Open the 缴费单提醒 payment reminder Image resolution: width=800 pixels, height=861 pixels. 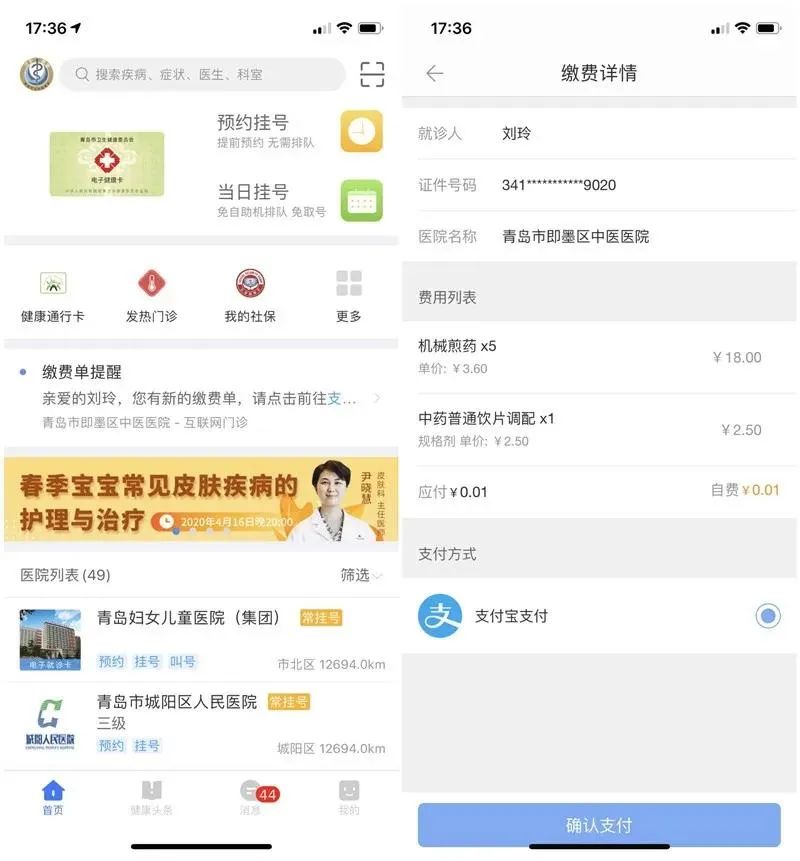point(200,397)
